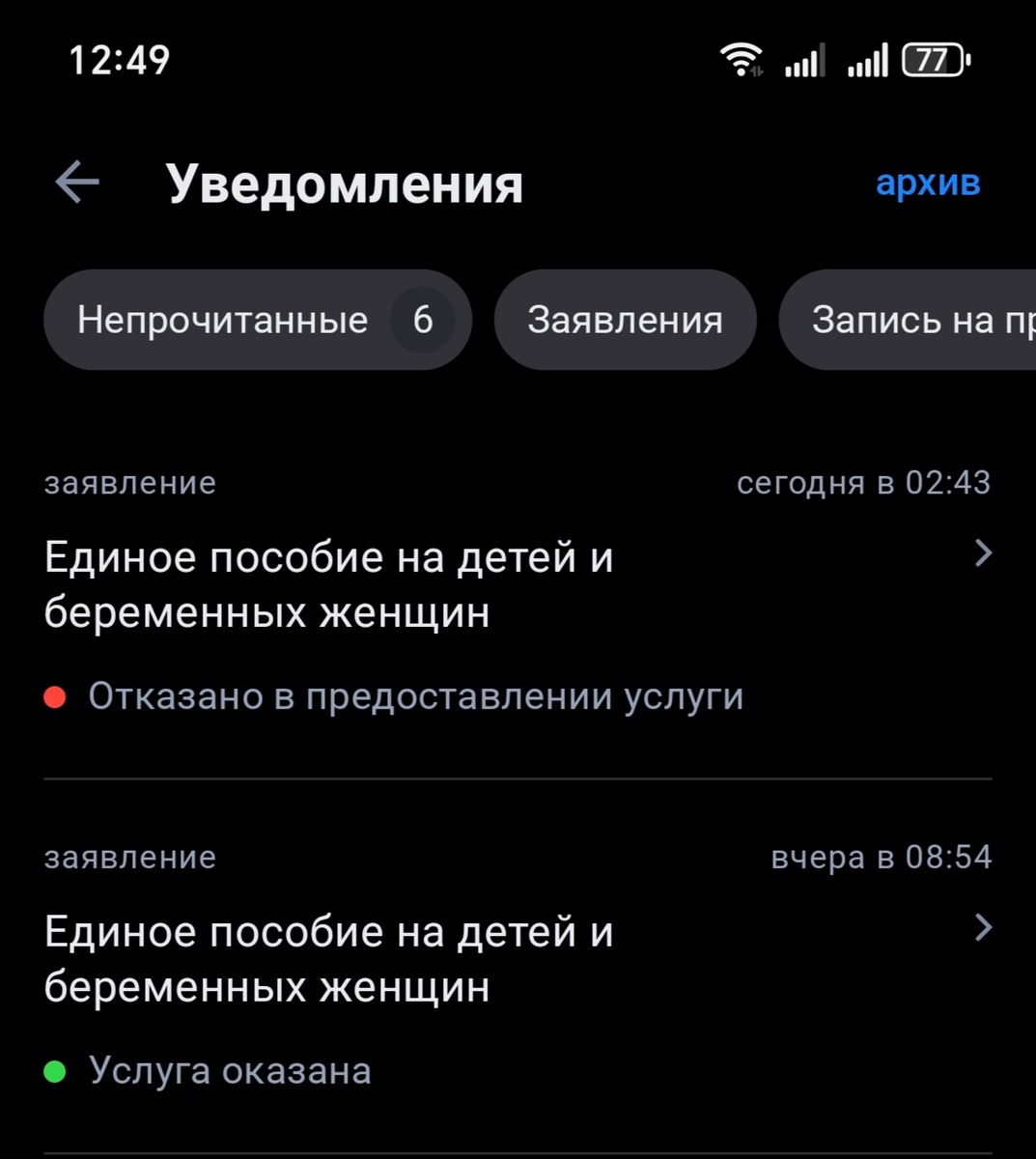Viewport: 1036px width, 1159px height.
Task: Open the first notification via its chevron arrow
Action: tap(983, 553)
